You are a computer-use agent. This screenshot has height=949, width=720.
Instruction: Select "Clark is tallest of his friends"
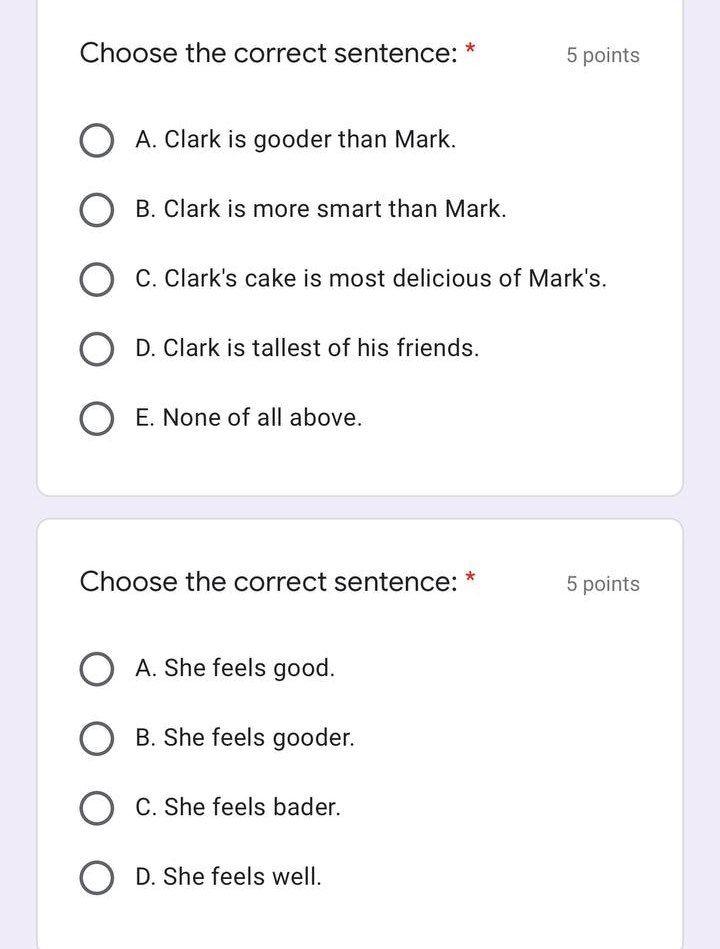(x=95, y=349)
